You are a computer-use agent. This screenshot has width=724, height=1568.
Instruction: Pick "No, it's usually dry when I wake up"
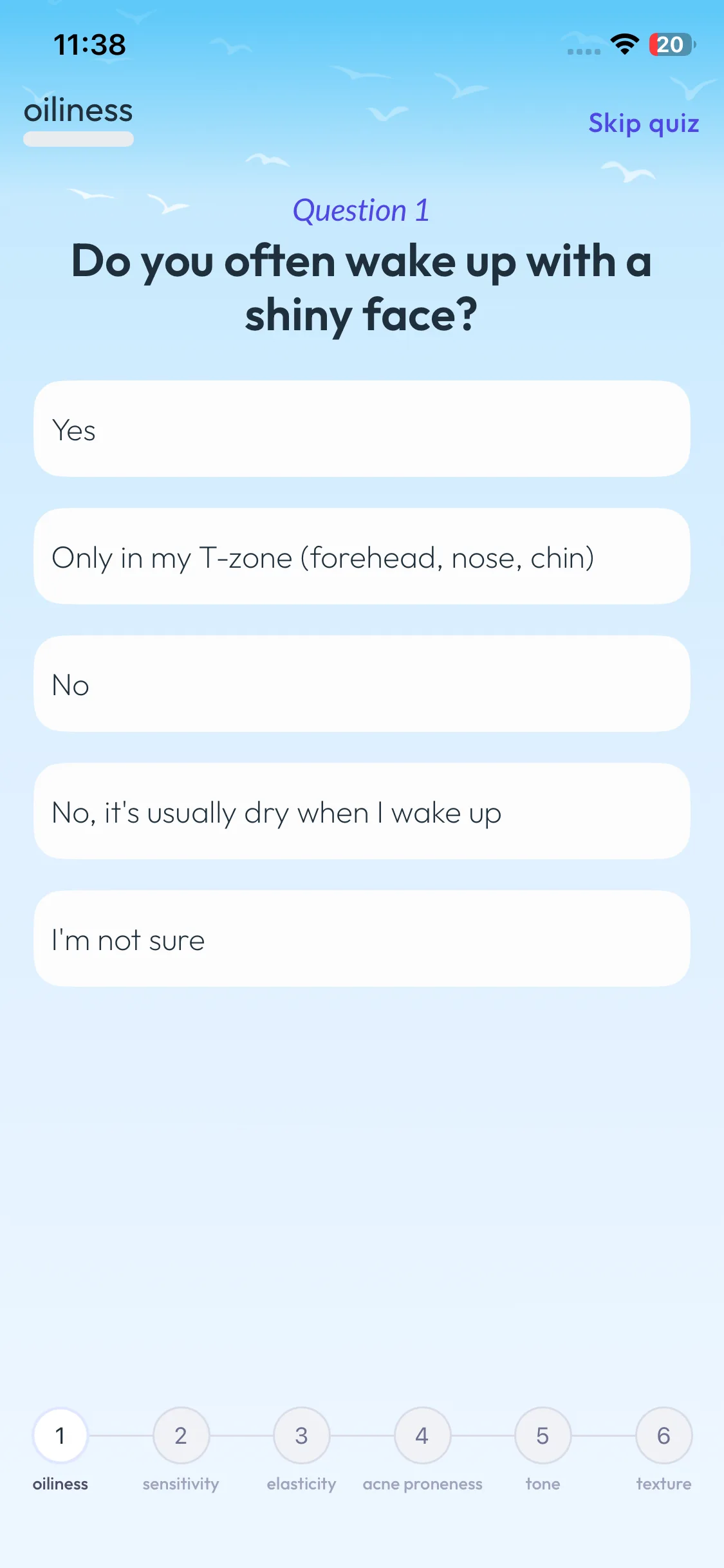pos(362,812)
